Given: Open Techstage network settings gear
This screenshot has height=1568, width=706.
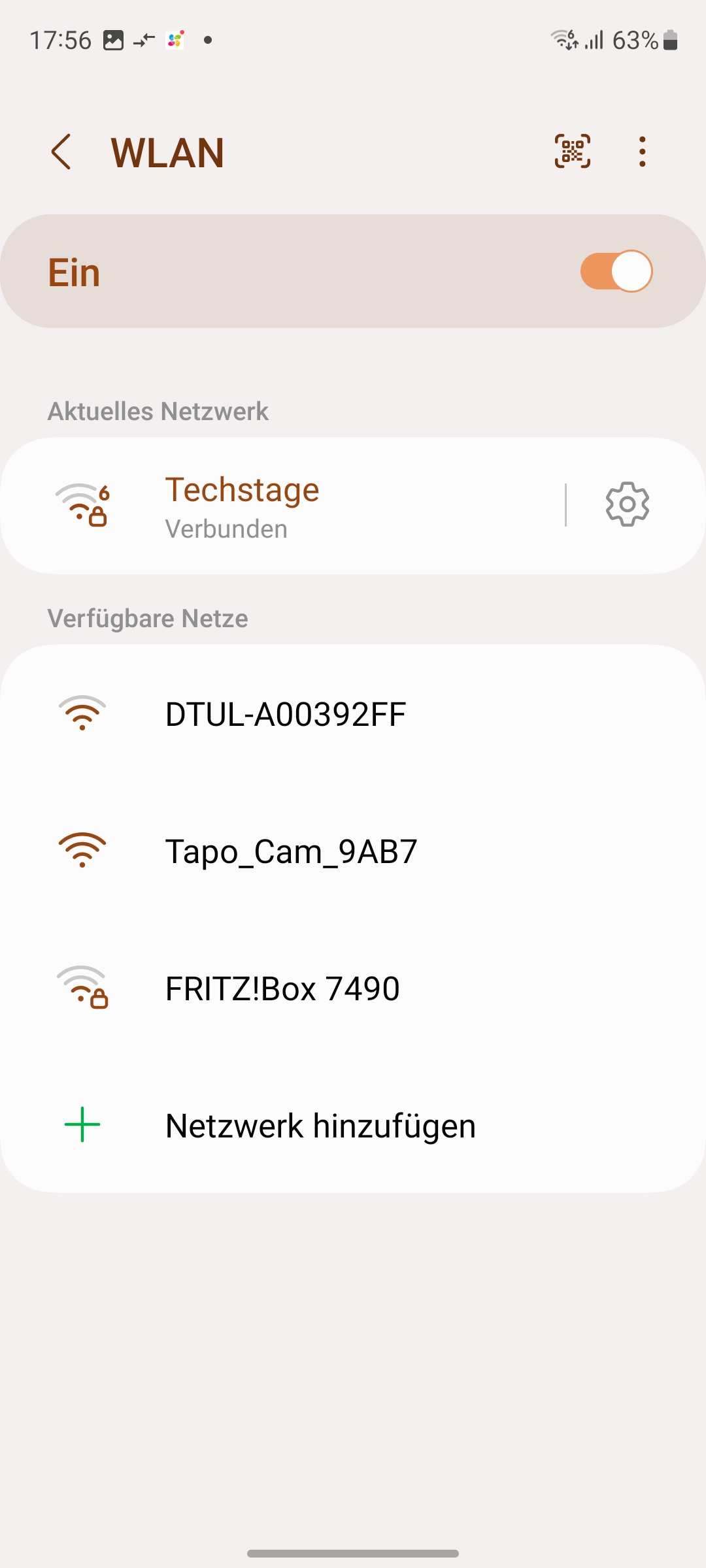Looking at the screenshot, I should coord(627,504).
